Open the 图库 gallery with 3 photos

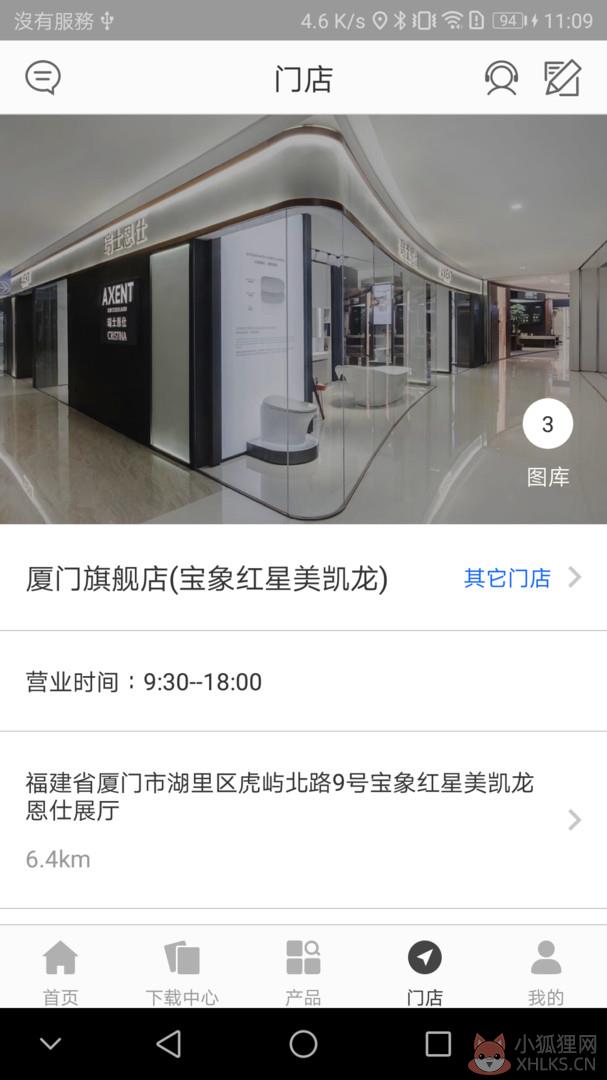(x=548, y=443)
